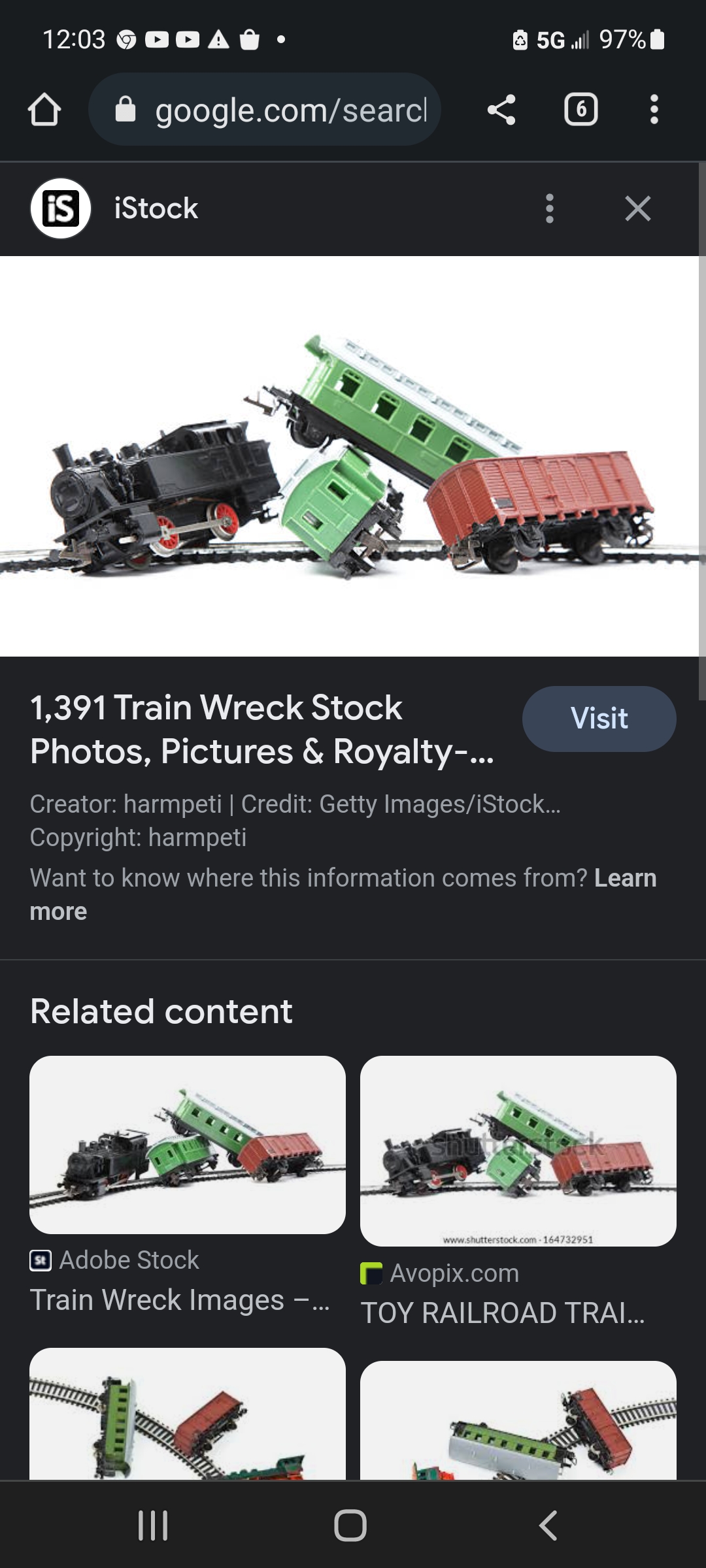Close the iStock image preview
This screenshot has height=1568, width=706.
coord(637,208)
